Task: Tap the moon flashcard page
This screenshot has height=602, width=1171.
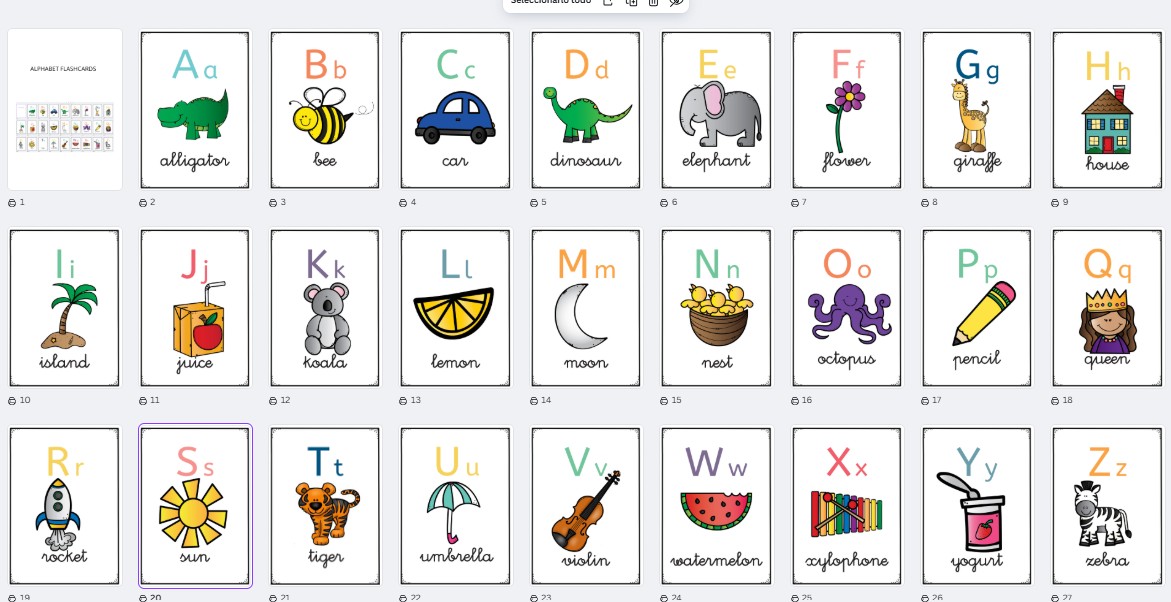Action: point(586,308)
